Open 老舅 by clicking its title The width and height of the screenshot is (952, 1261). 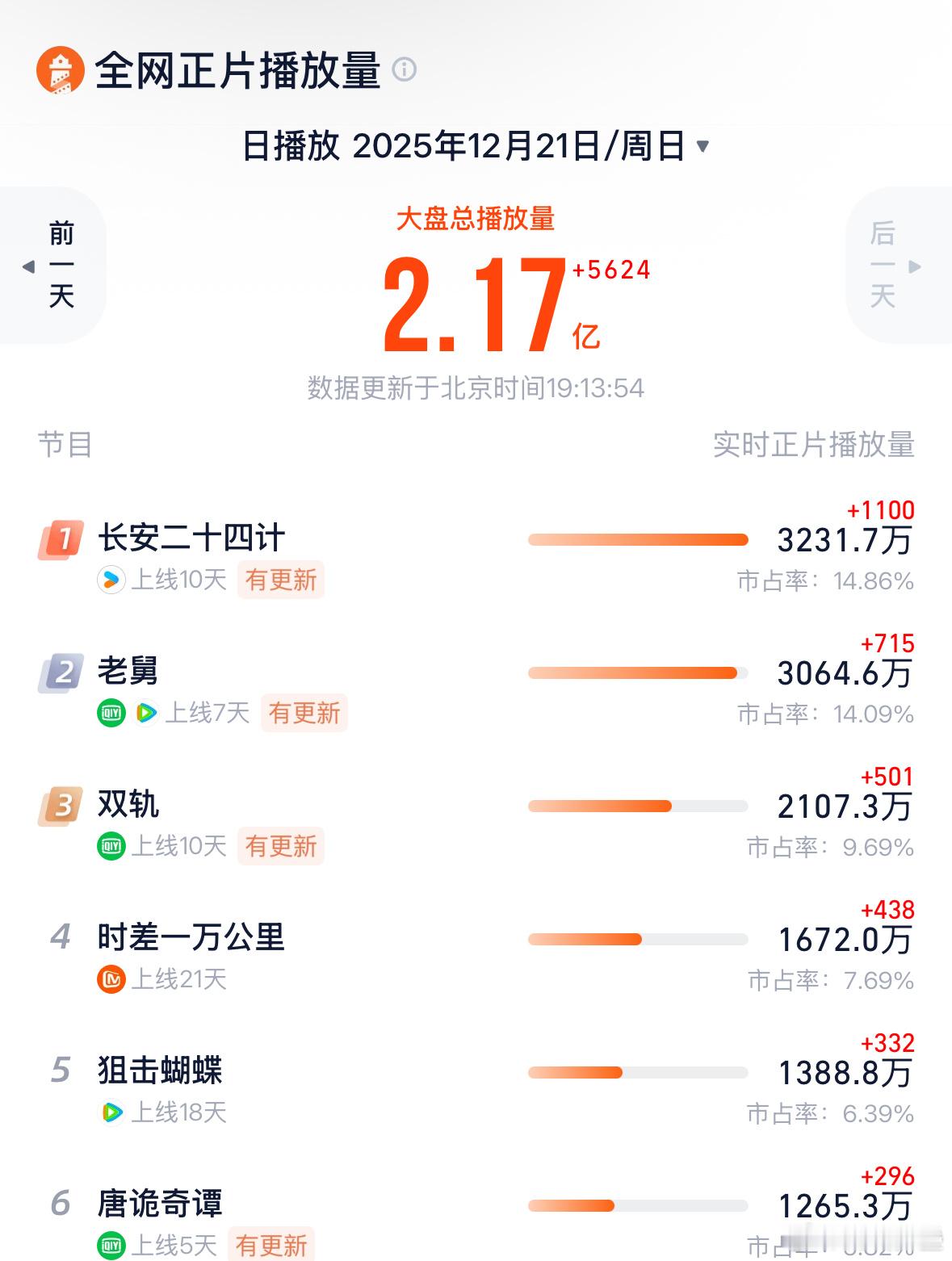tap(127, 669)
